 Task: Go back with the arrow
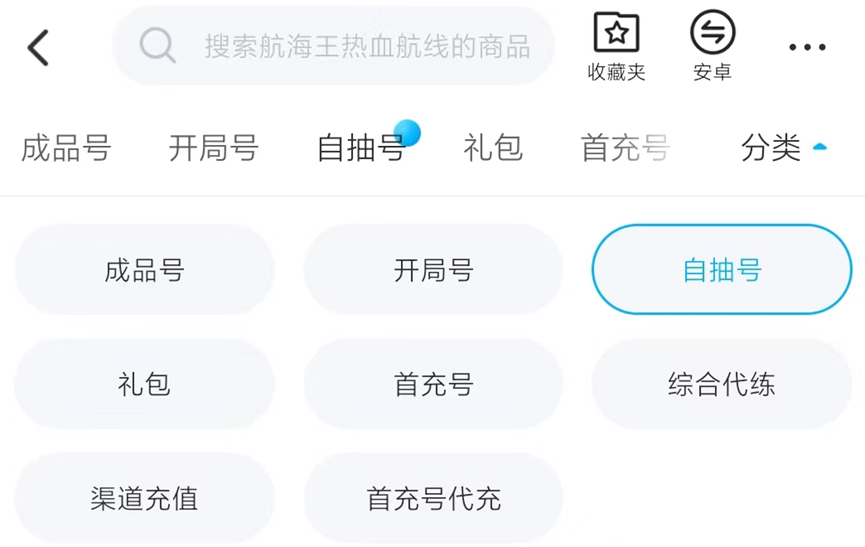tap(38, 47)
